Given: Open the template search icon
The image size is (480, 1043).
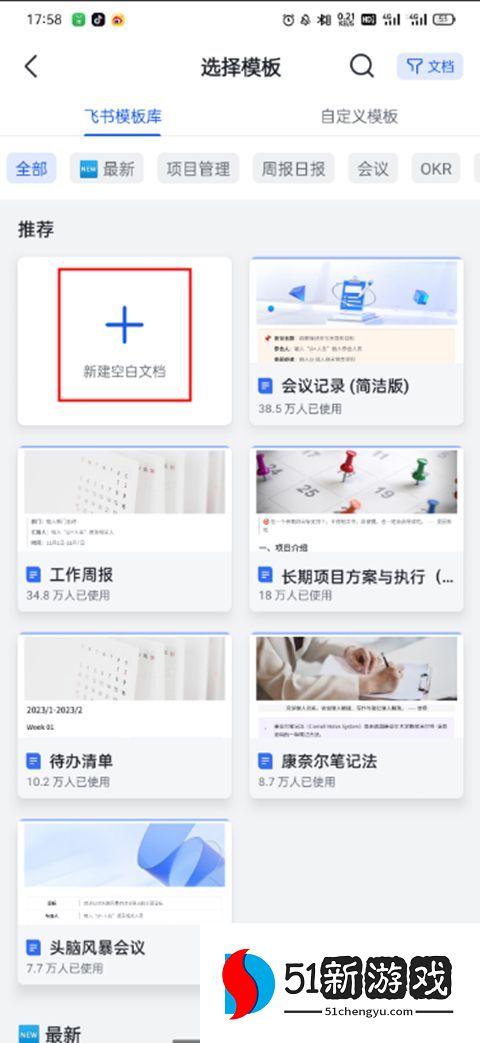Looking at the screenshot, I should (362, 66).
